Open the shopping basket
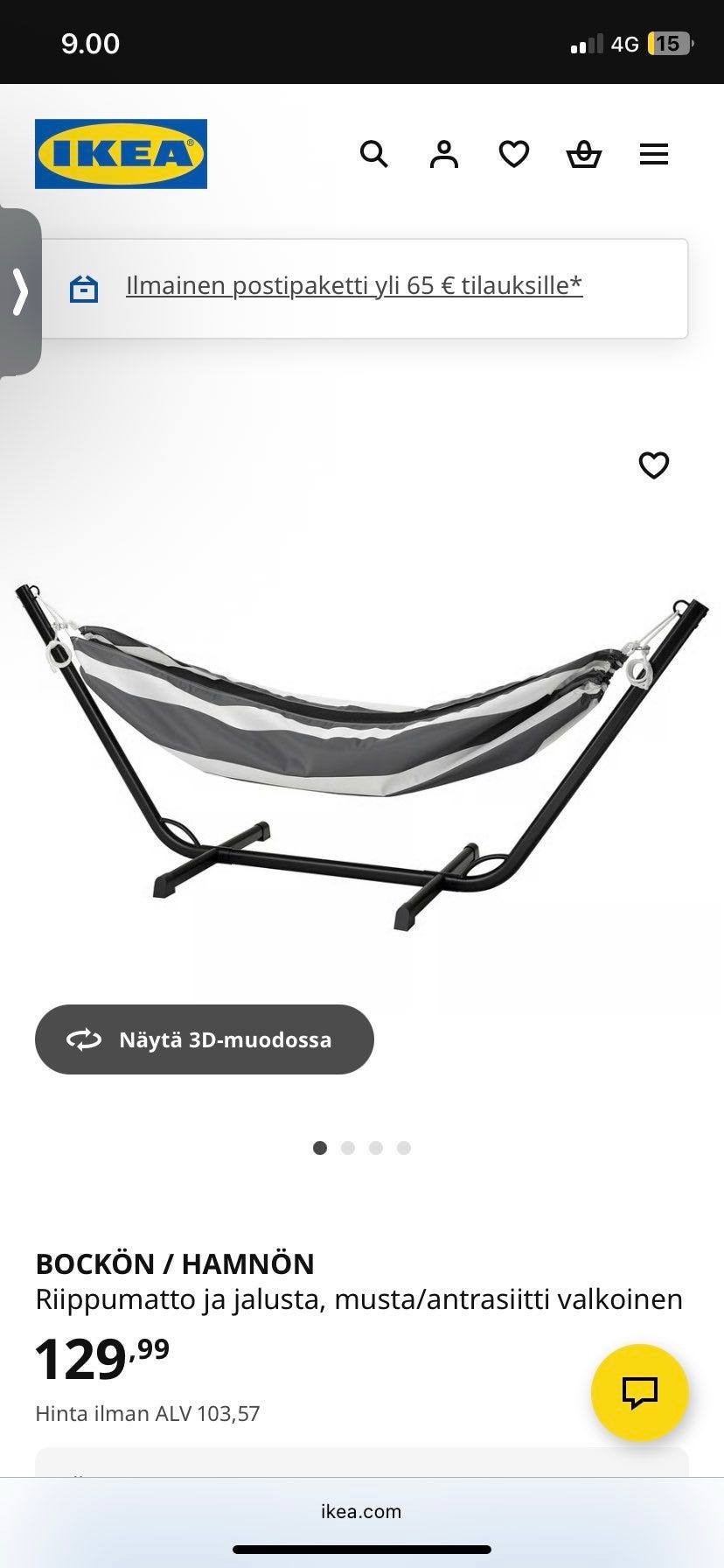Screen dimensions: 724x1568 tap(584, 155)
